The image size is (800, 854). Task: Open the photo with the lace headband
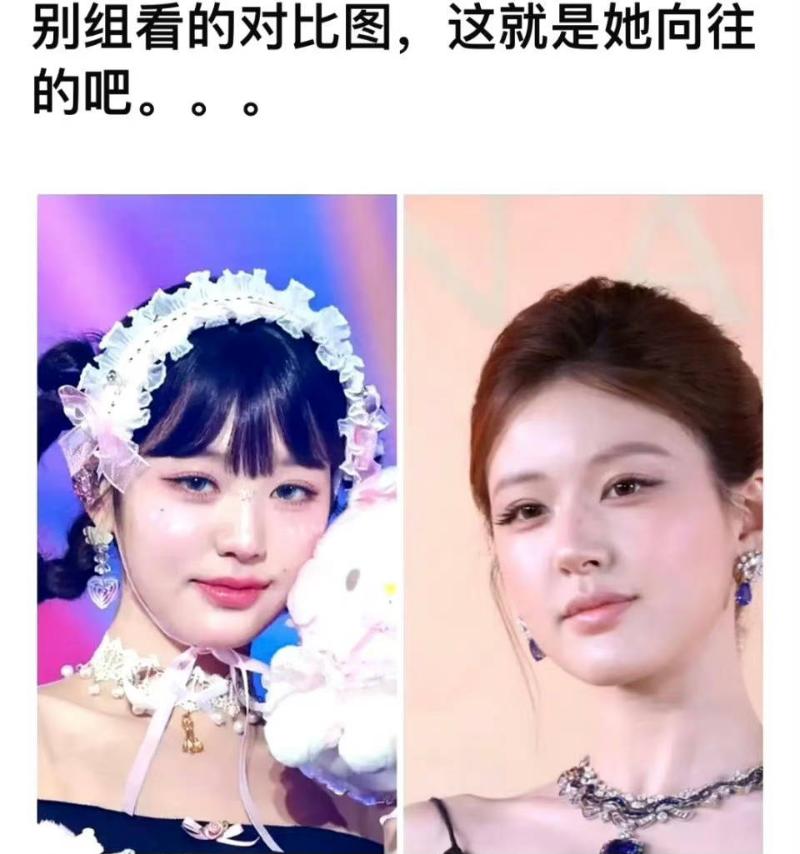click(217, 523)
